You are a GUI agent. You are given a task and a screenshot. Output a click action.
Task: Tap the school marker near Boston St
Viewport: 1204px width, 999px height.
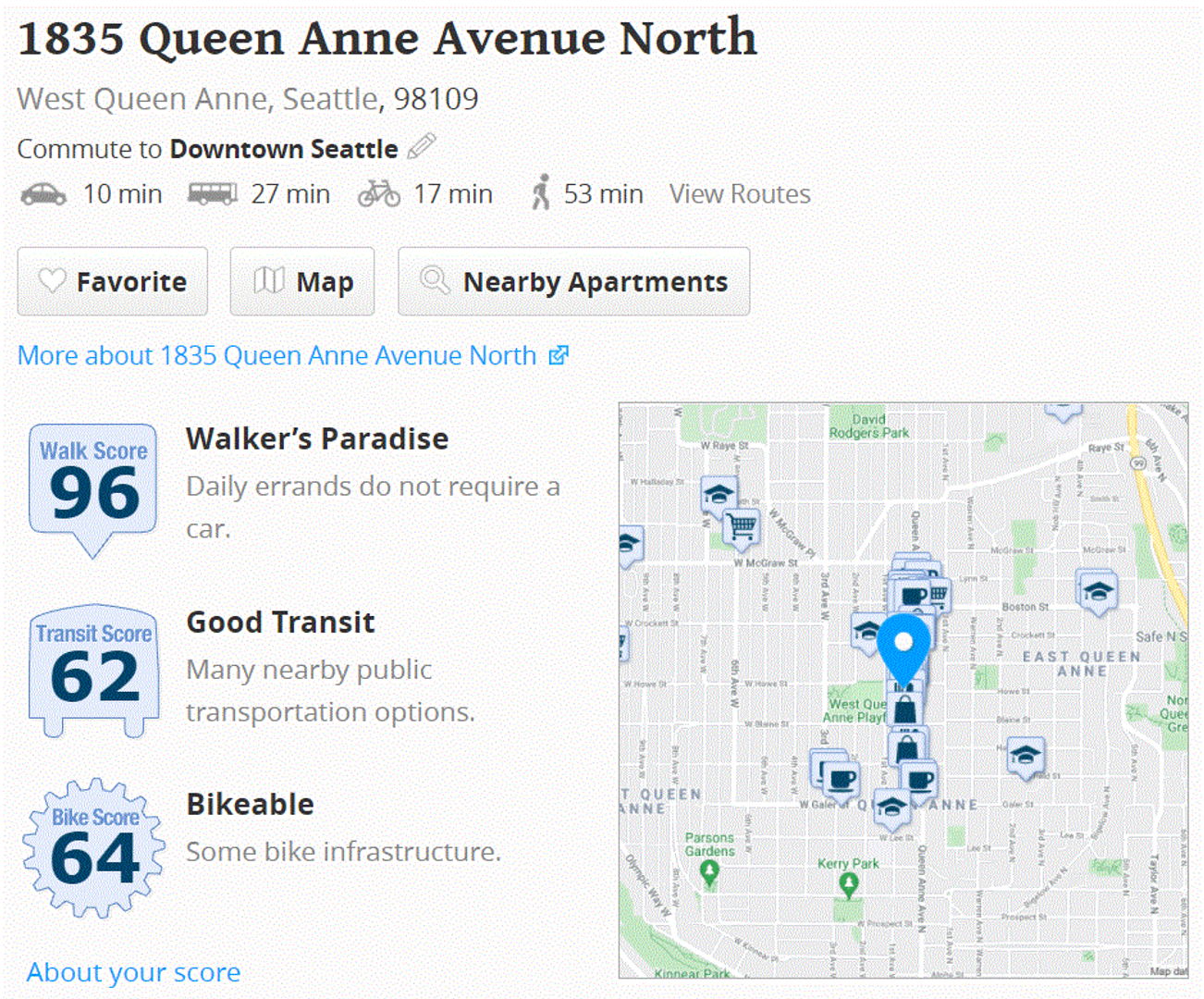pyautogui.click(x=1098, y=591)
